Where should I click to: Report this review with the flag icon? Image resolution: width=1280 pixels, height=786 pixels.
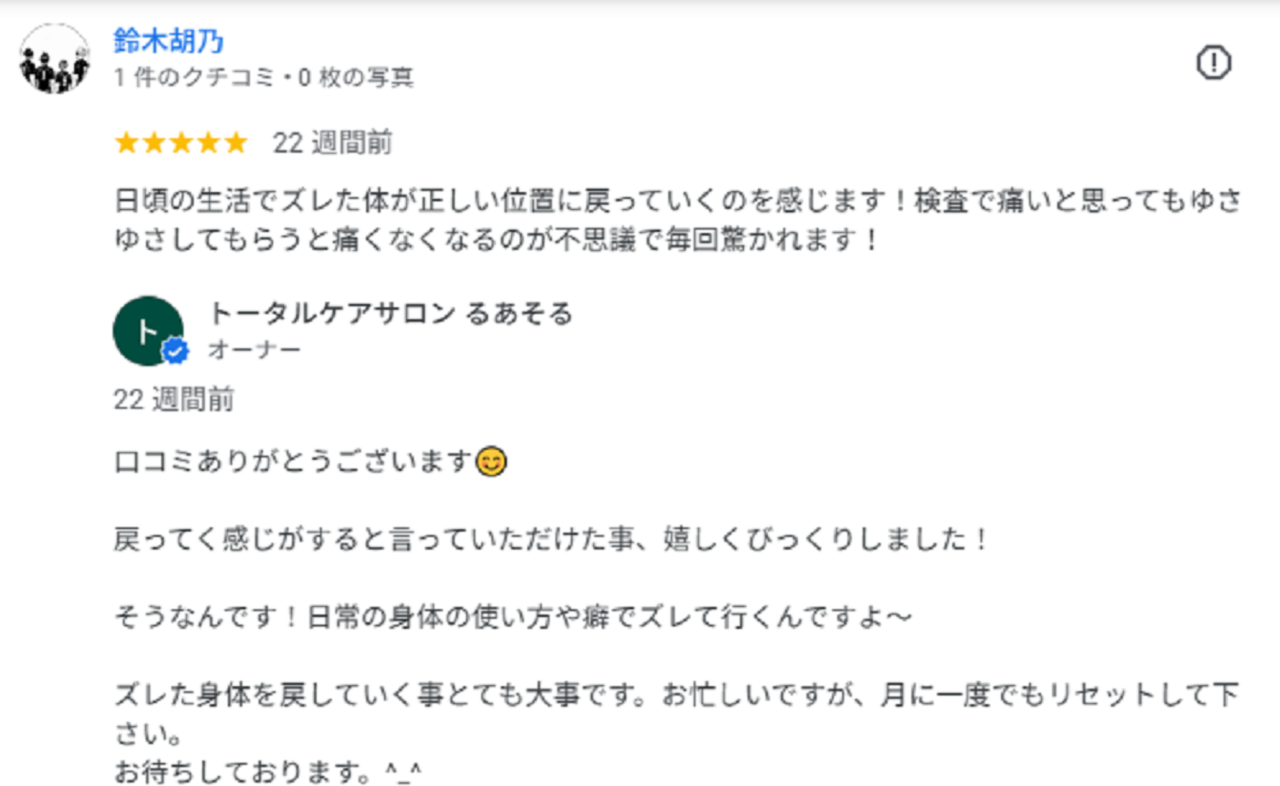1213,64
